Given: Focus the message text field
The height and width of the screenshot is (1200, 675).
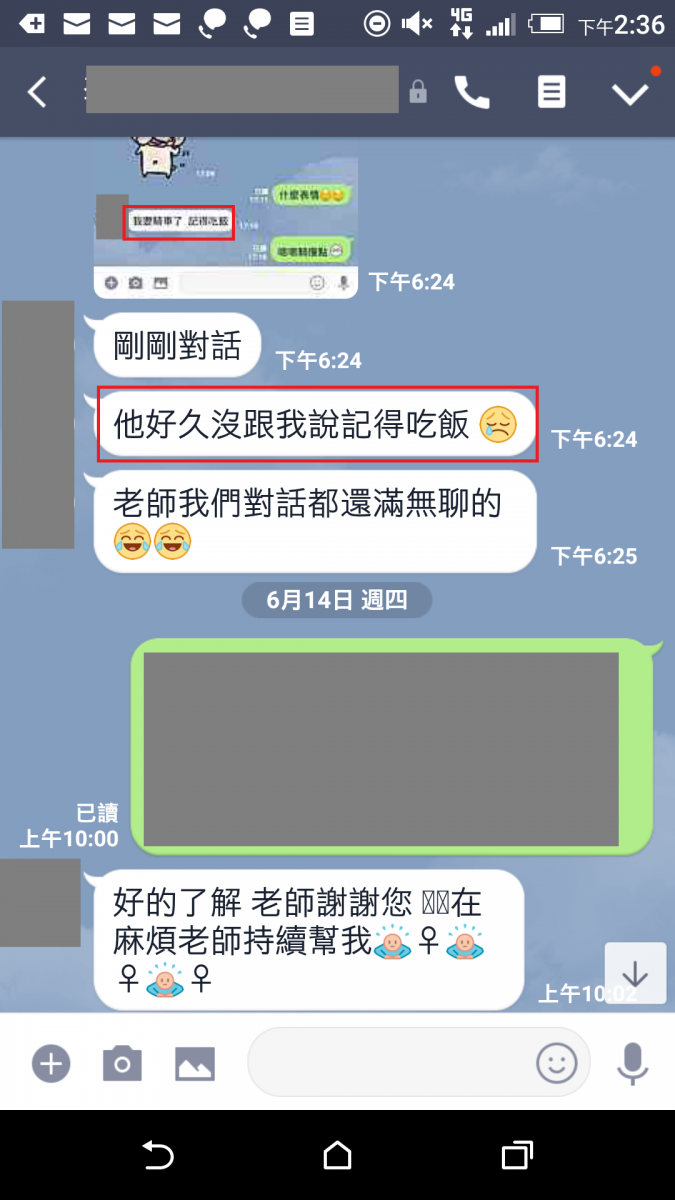Looking at the screenshot, I should [390, 1062].
